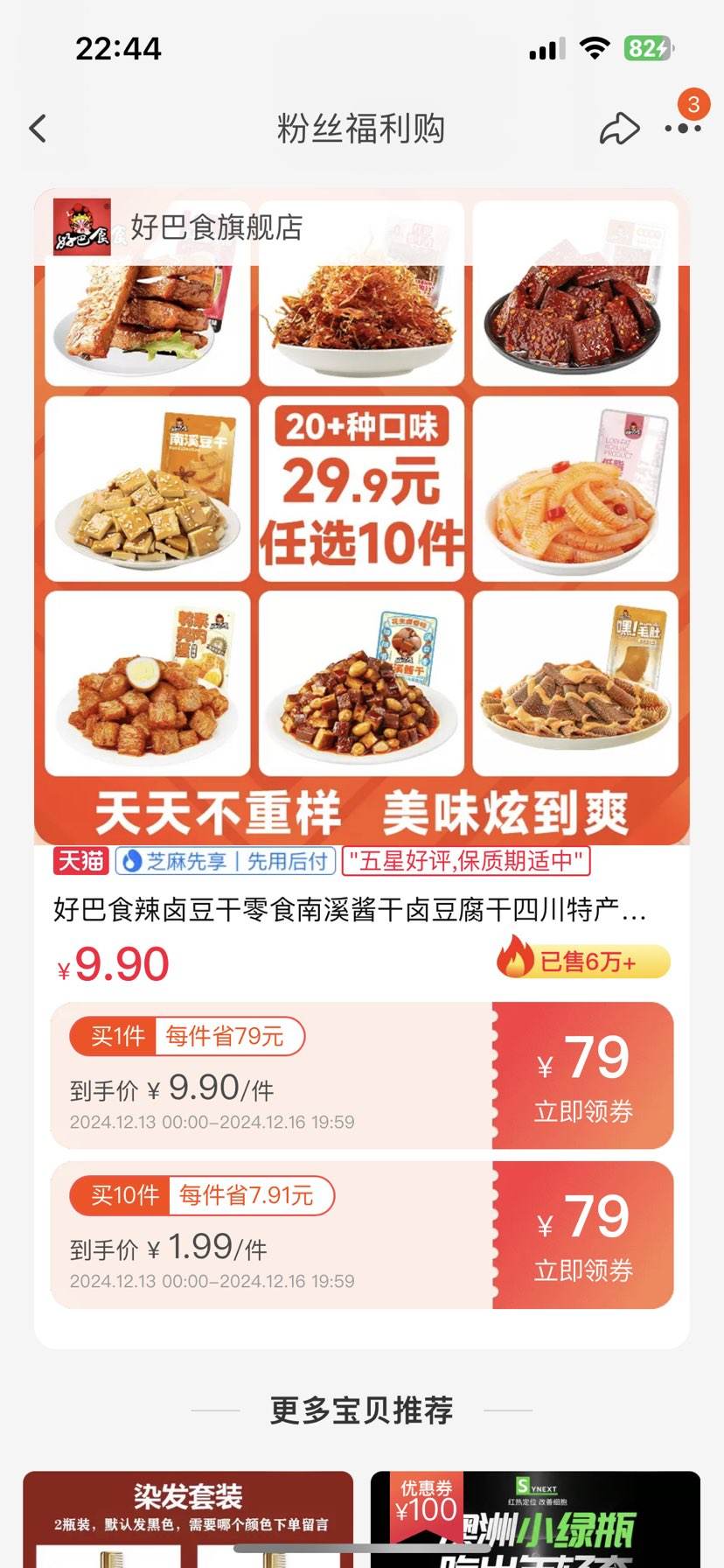View the 澳洲小绿瓶 recommended product

click(535, 1519)
